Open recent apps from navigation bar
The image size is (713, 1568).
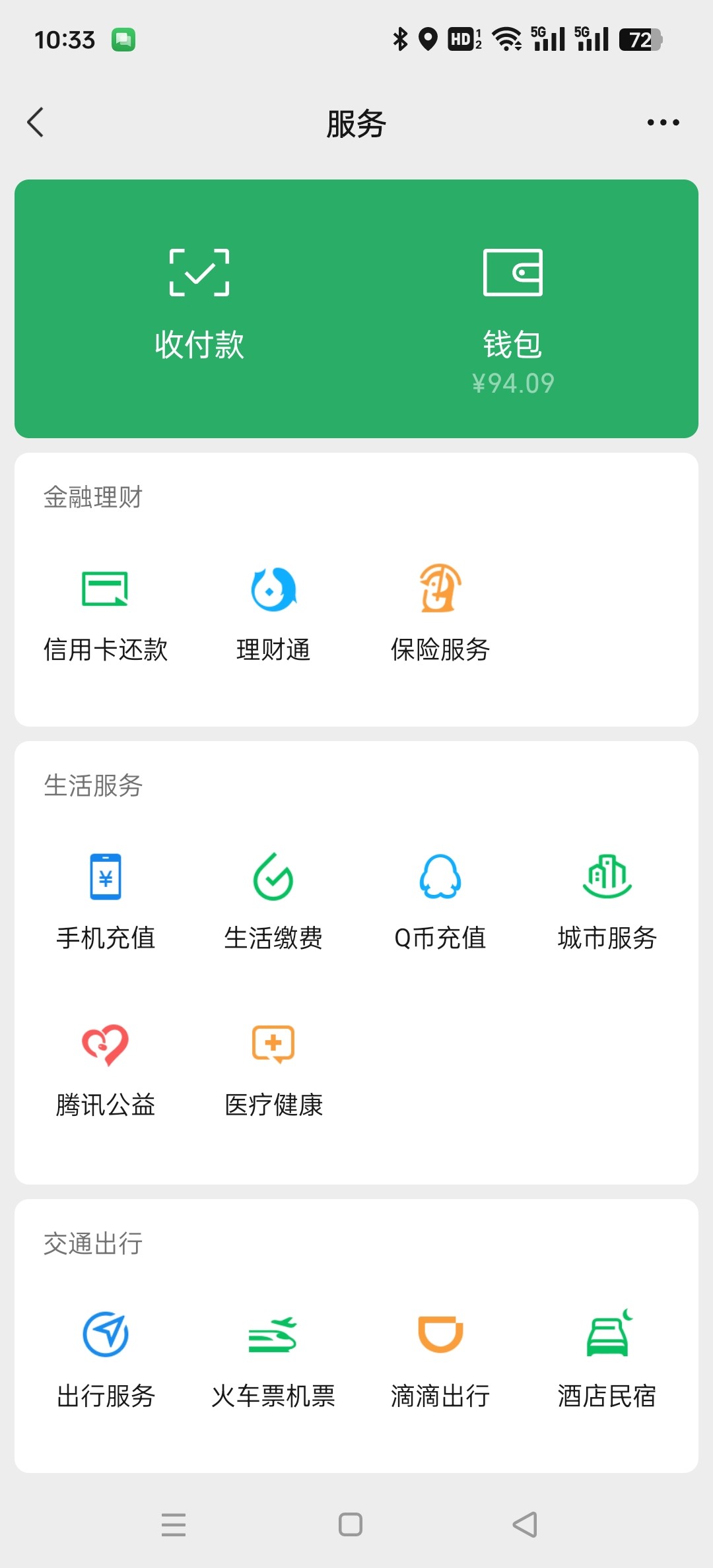click(174, 1524)
